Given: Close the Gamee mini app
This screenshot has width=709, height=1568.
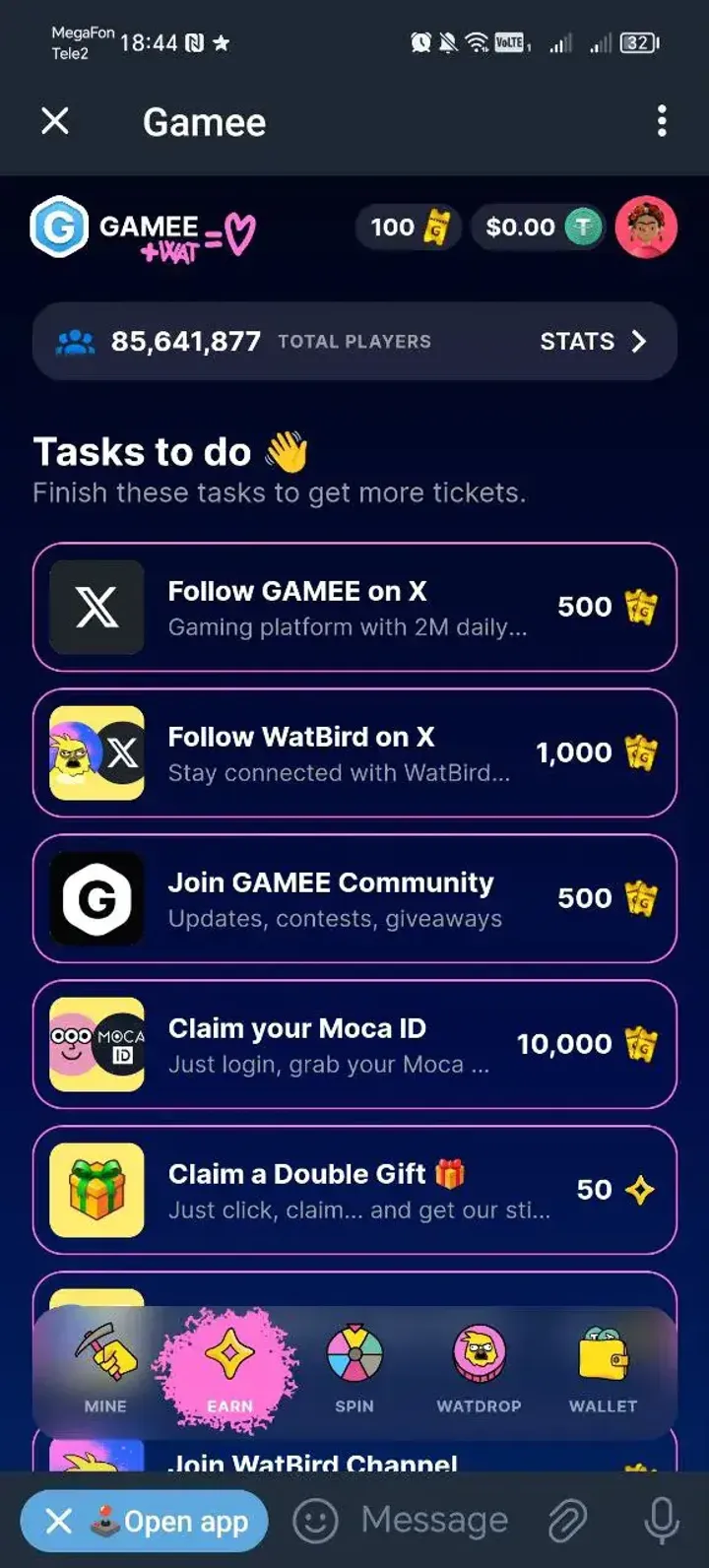Looking at the screenshot, I should (x=55, y=121).
